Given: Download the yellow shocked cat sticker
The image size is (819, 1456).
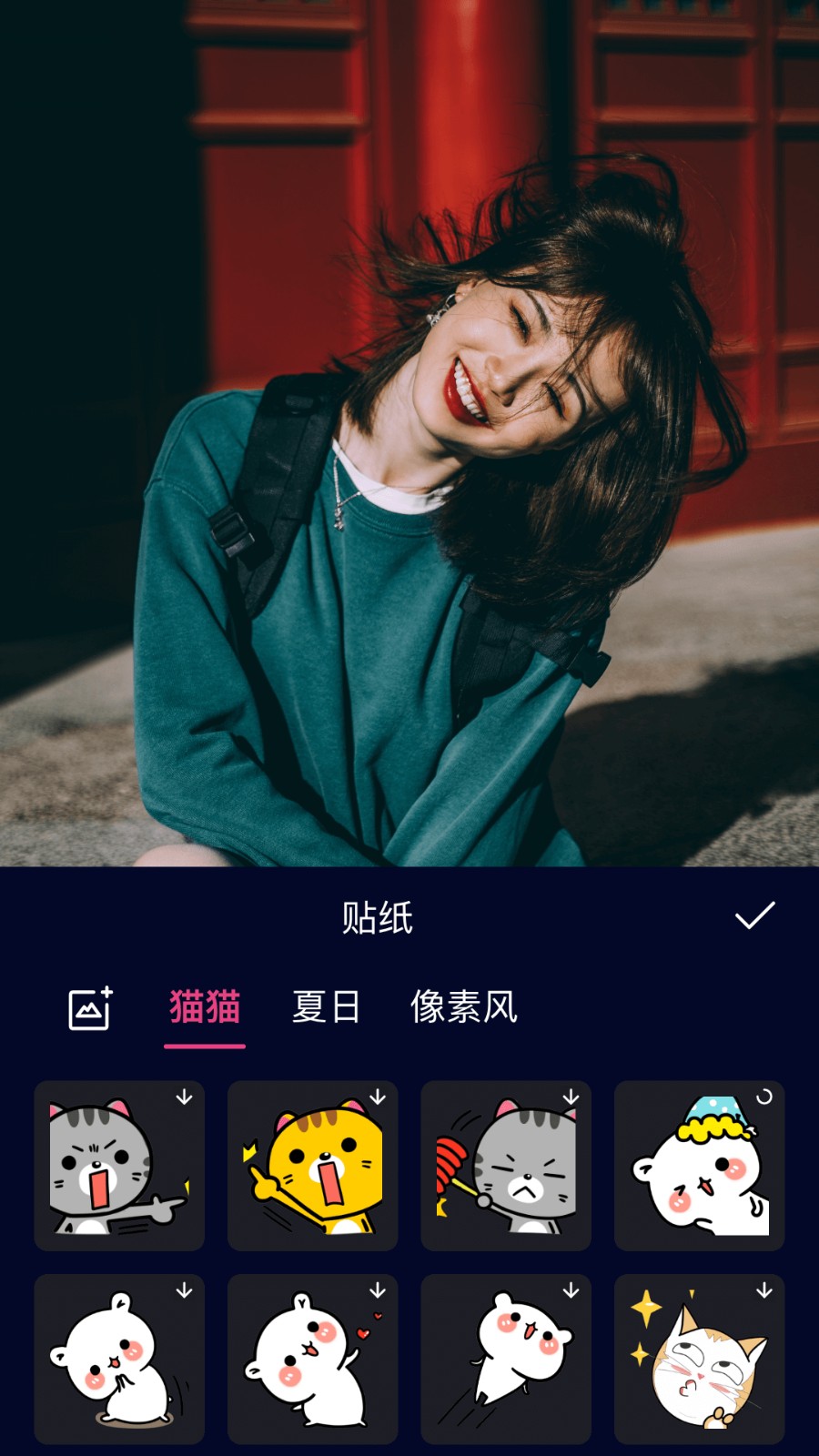Looking at the screenshot, I should (379, 1098).
